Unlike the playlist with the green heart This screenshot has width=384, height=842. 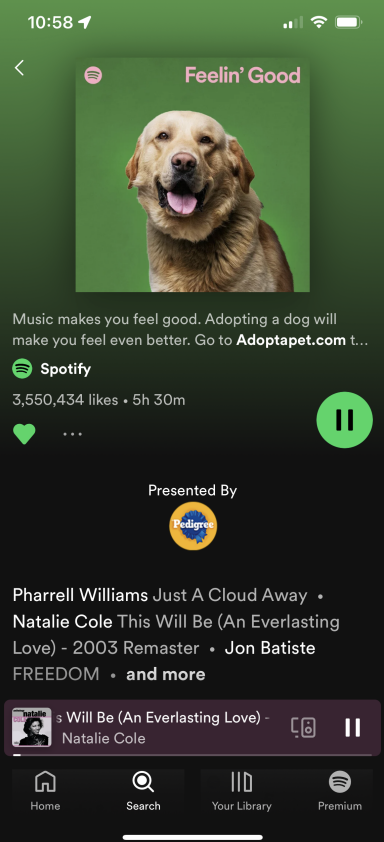pyautogui.click(x=24, y=433)
